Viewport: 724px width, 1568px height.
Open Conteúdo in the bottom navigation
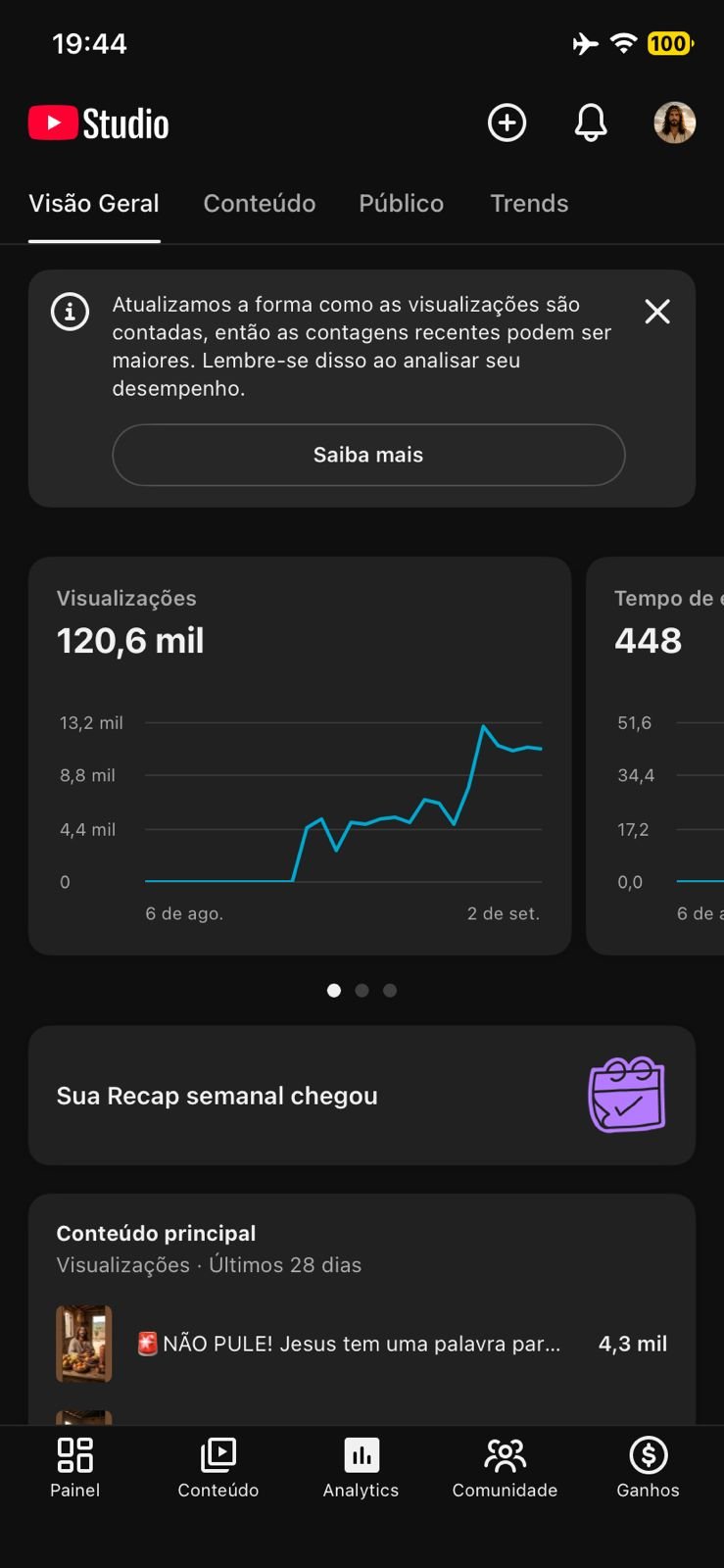(x=218, y=1467)
